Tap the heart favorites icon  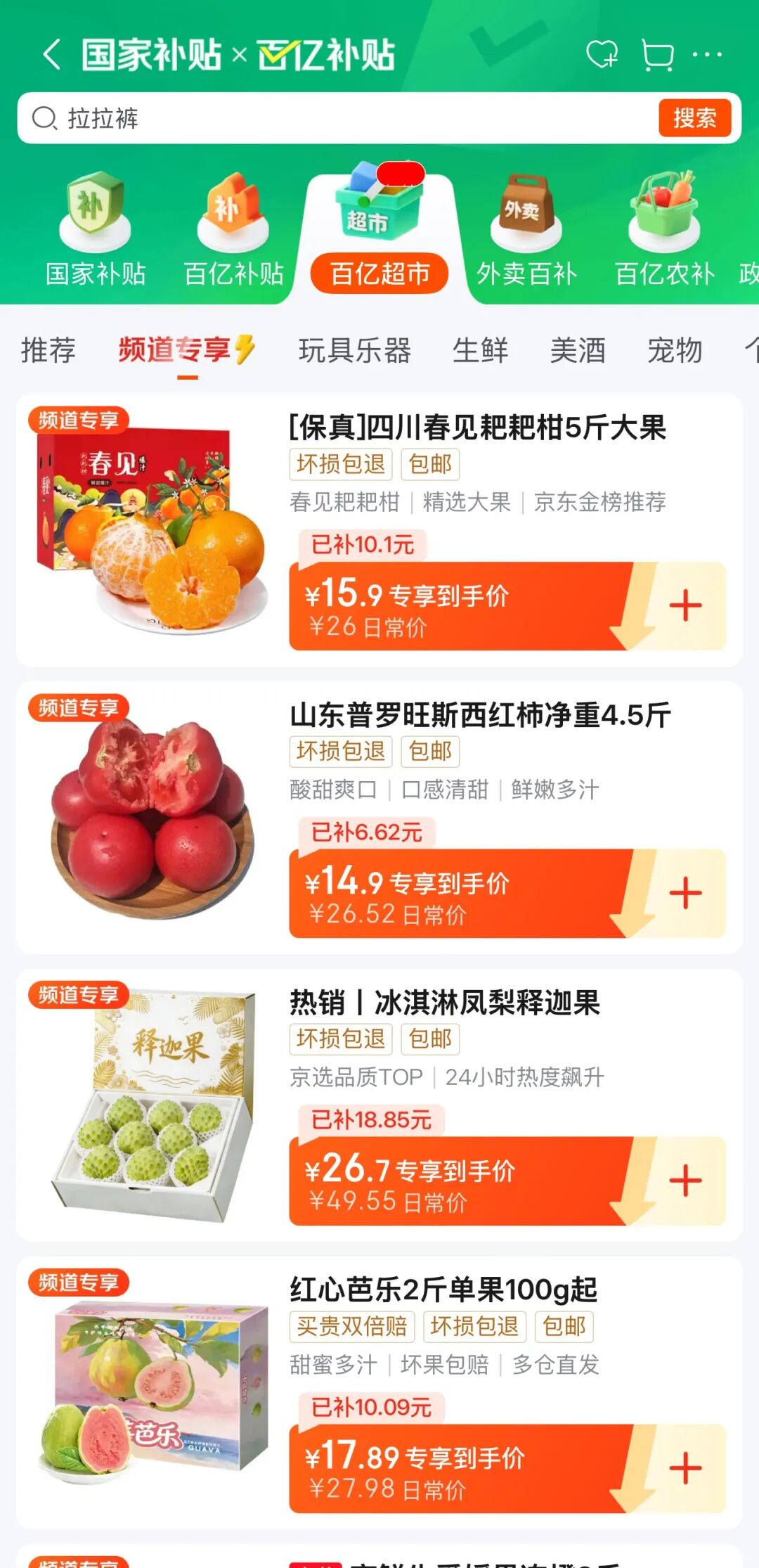603,55
